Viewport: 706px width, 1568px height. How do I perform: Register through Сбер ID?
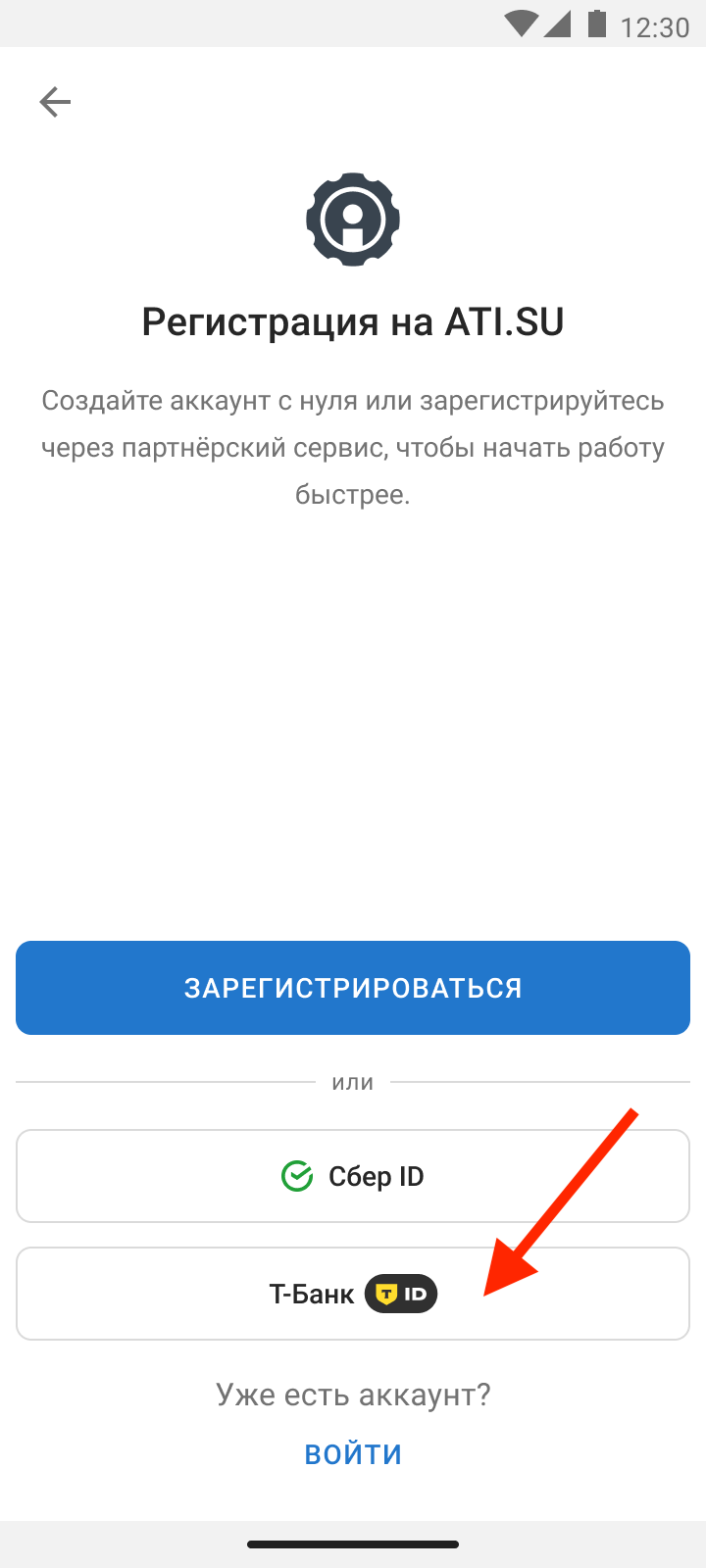pos(353,1176)
